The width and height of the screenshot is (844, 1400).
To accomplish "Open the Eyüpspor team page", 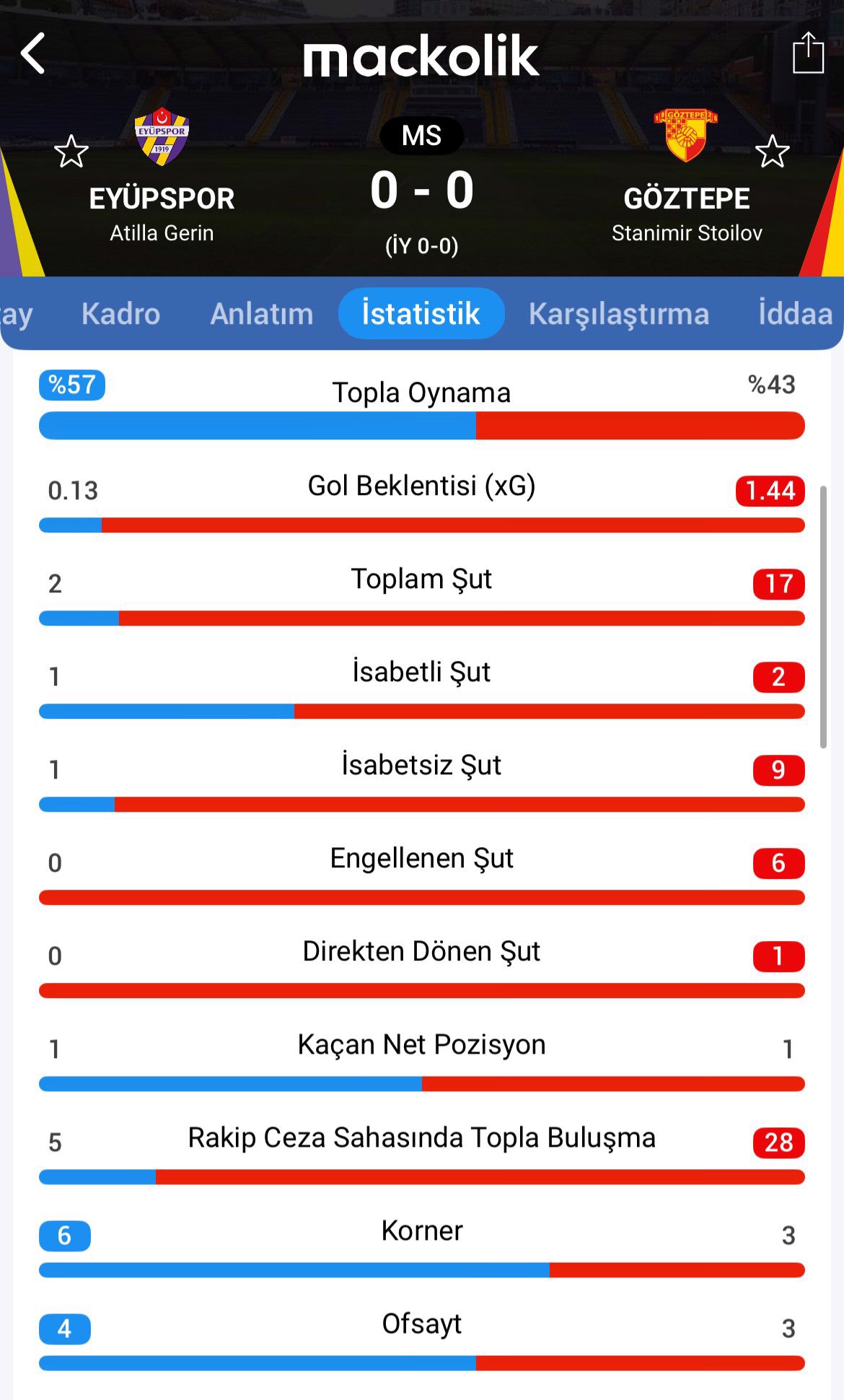I will [x=162, y=198].
